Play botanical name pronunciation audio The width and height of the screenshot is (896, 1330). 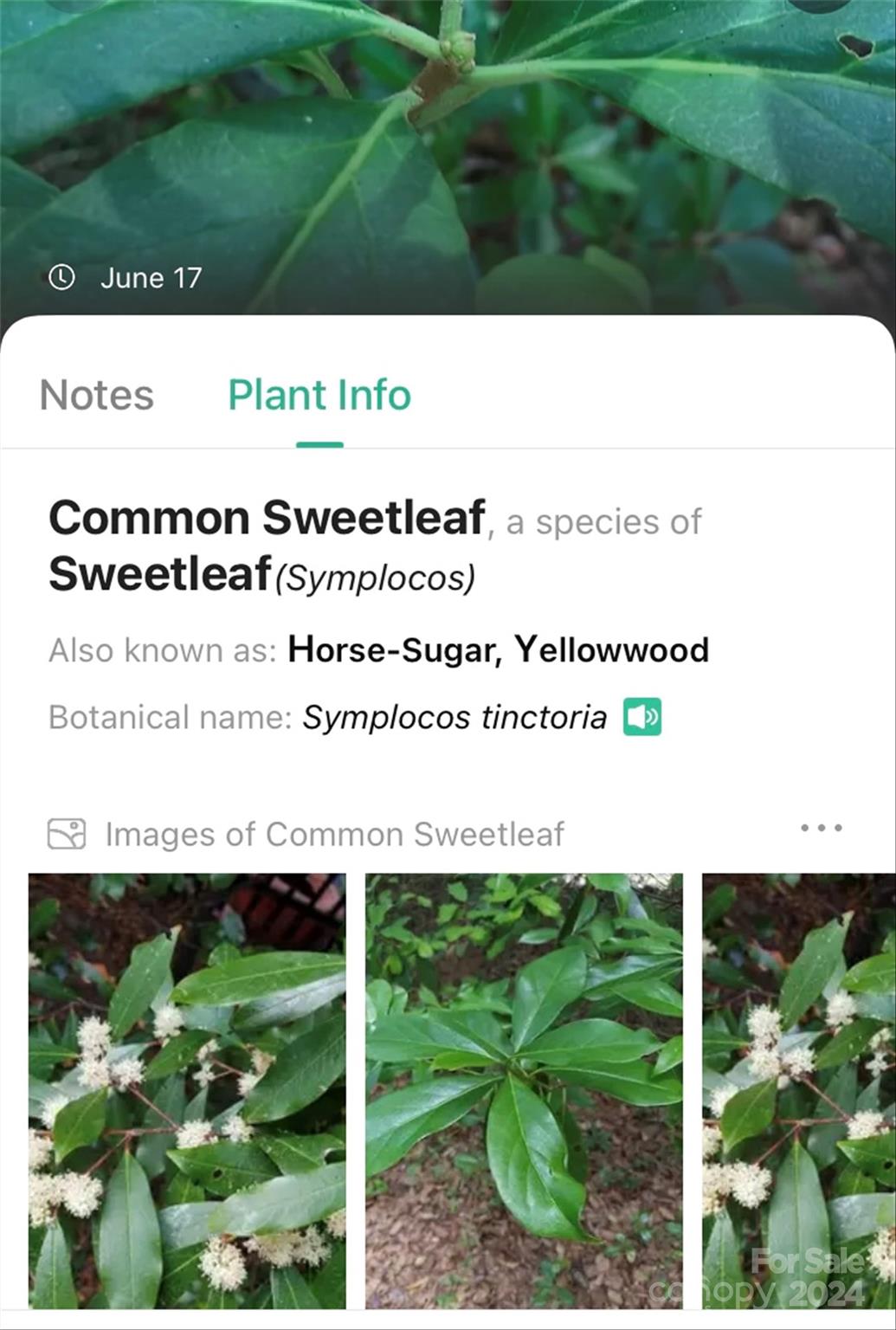(642, 717)
